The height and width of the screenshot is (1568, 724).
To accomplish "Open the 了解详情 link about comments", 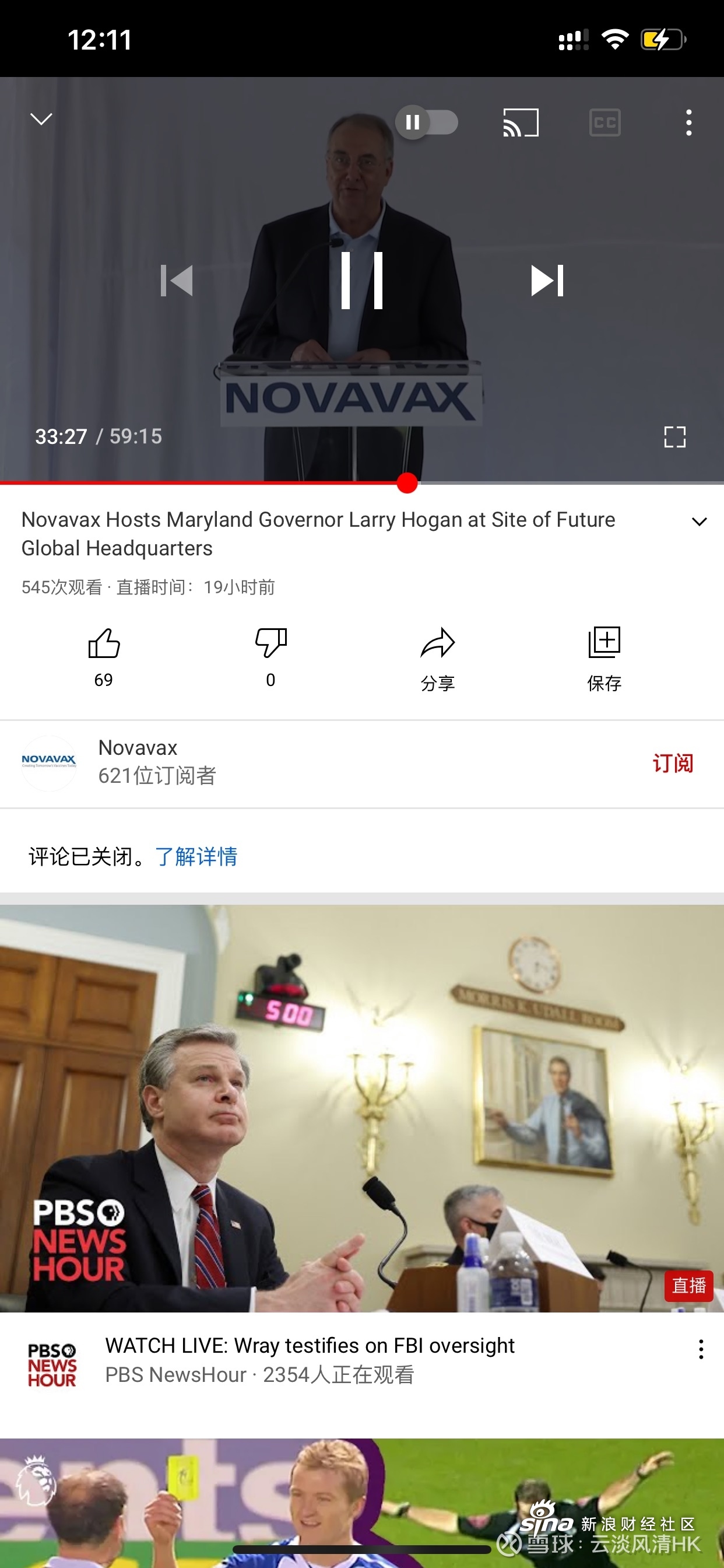I will click(x=196, y=856).
